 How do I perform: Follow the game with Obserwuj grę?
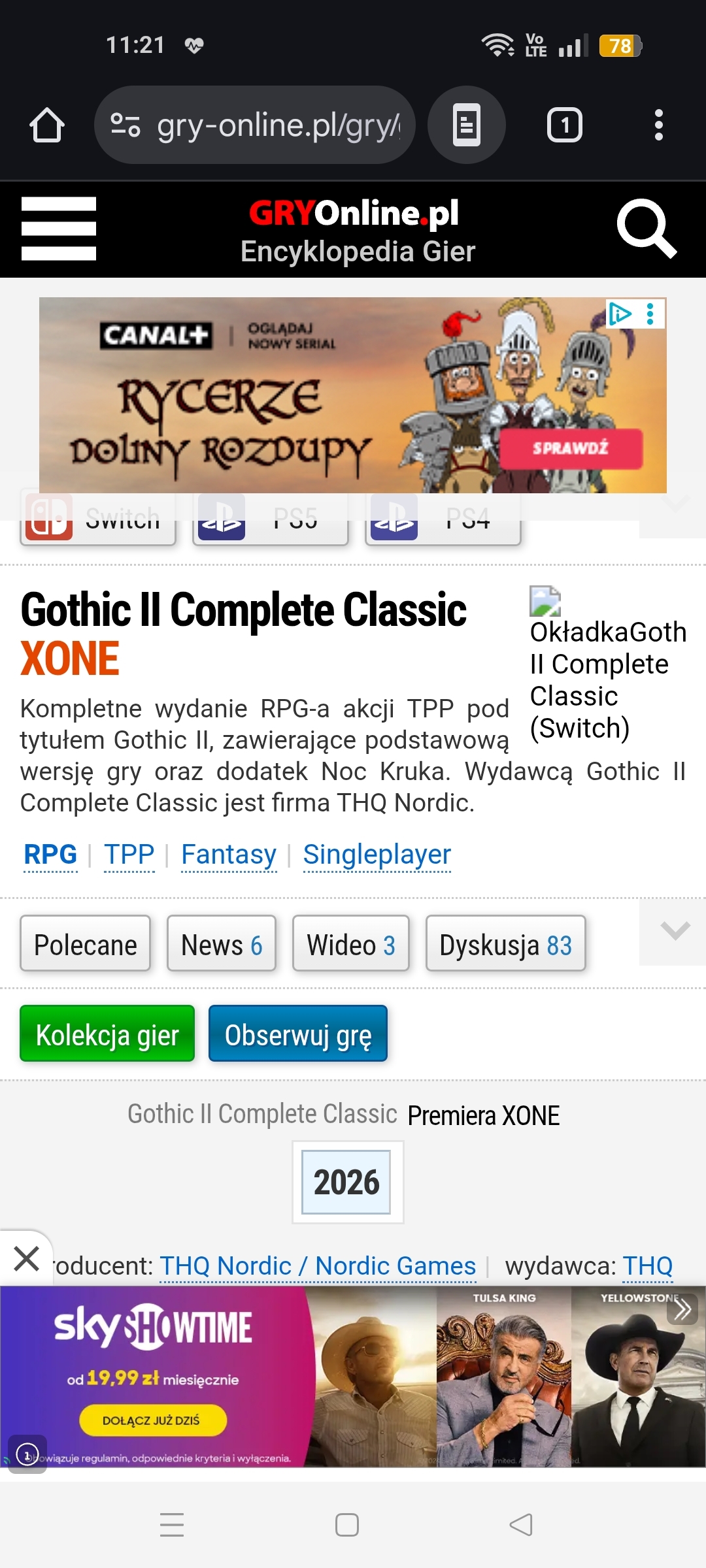click(298, 1034)
